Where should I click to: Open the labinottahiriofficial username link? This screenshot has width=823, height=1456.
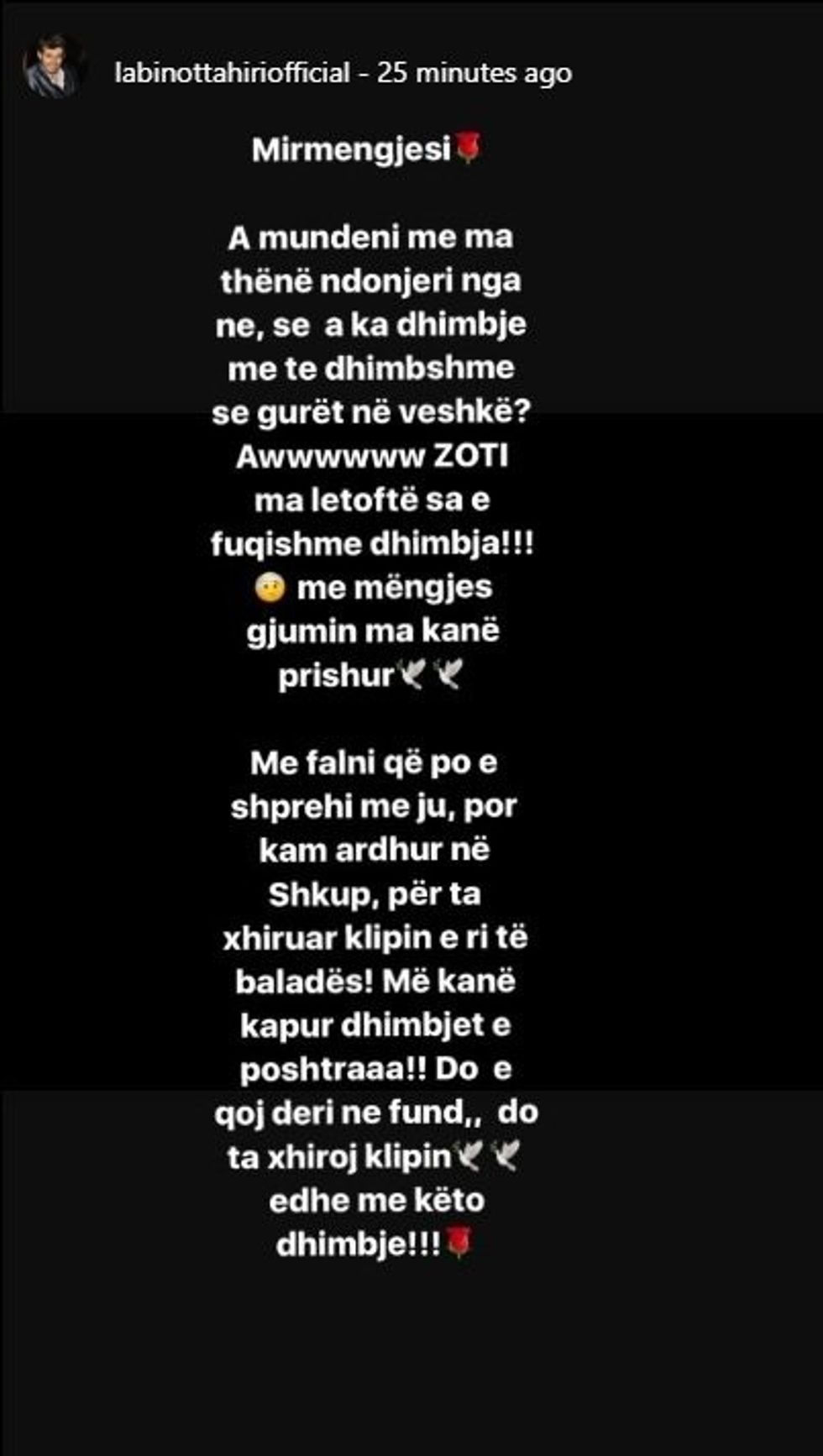click(x=232, y=73)
